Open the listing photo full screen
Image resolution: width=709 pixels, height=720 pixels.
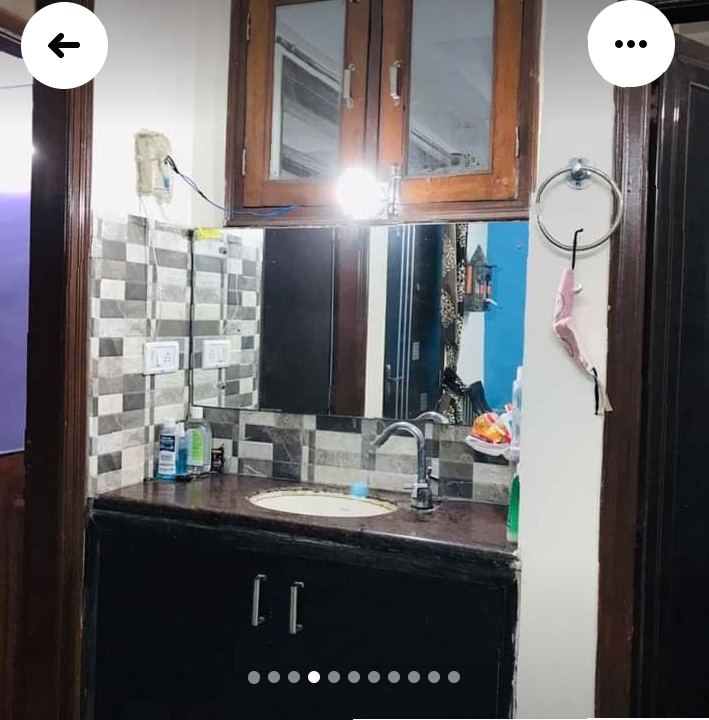point(354,380)
